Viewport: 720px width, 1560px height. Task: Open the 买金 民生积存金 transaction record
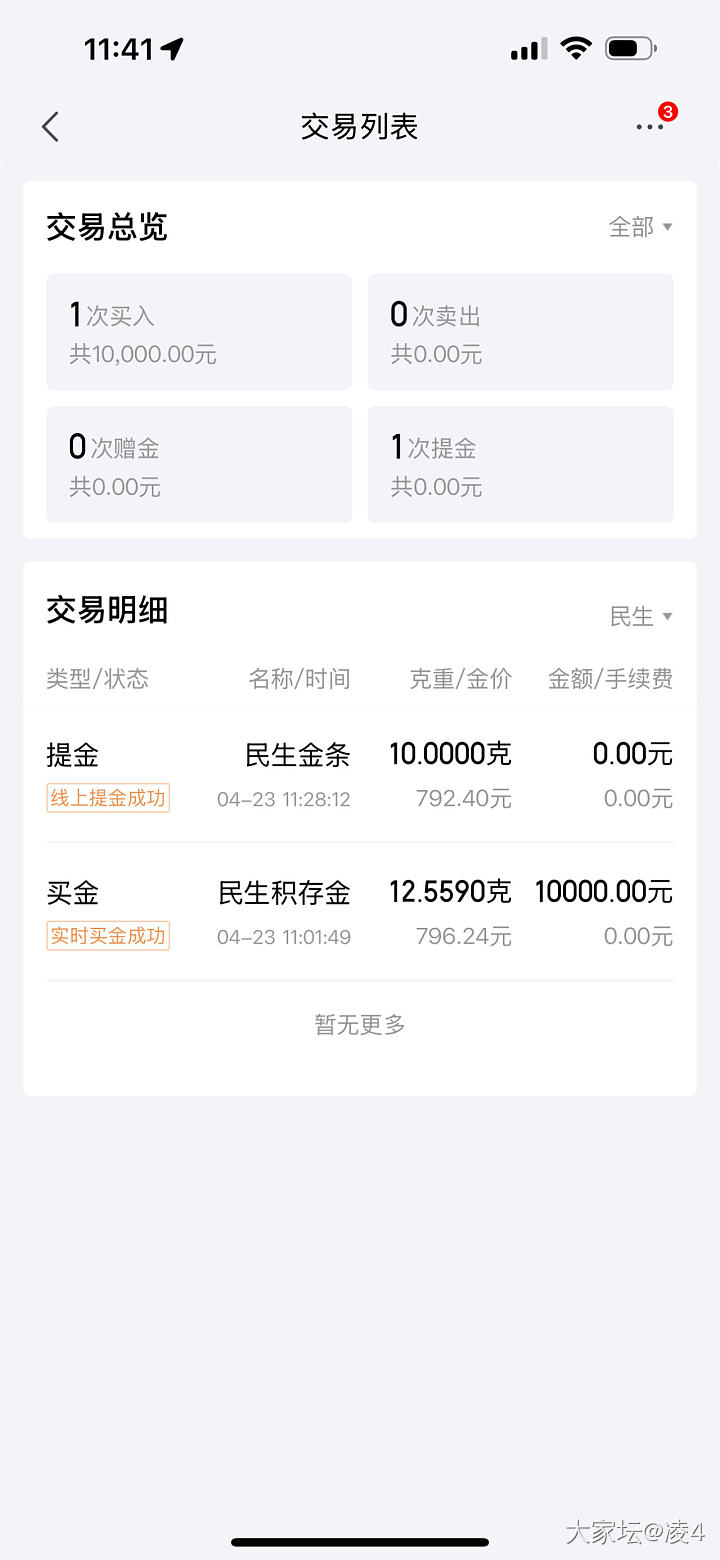coord(359,912)
